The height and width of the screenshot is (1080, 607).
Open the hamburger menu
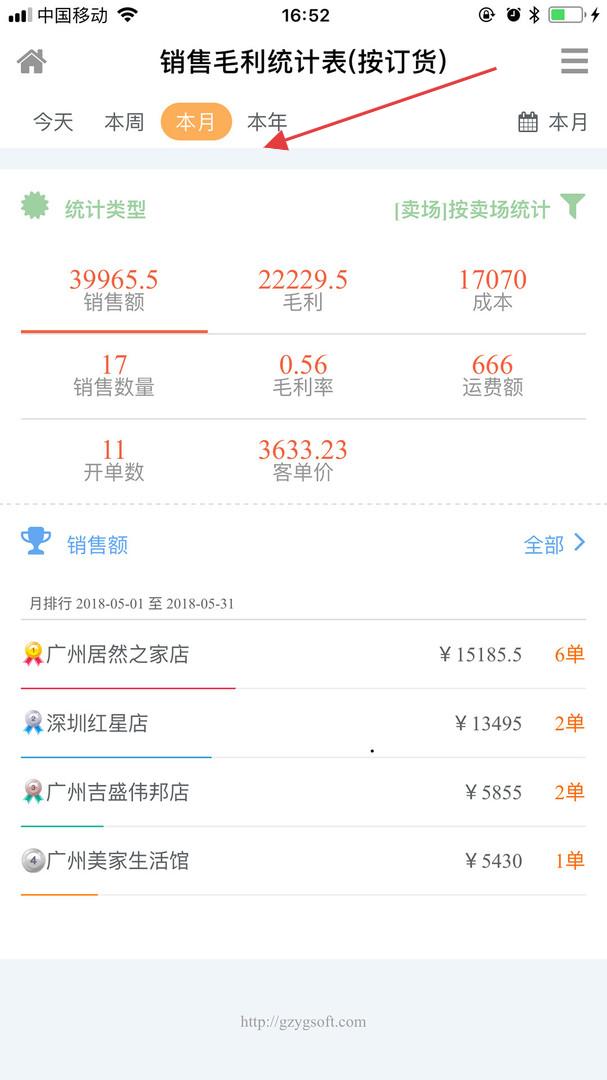(x=574, y=61)
